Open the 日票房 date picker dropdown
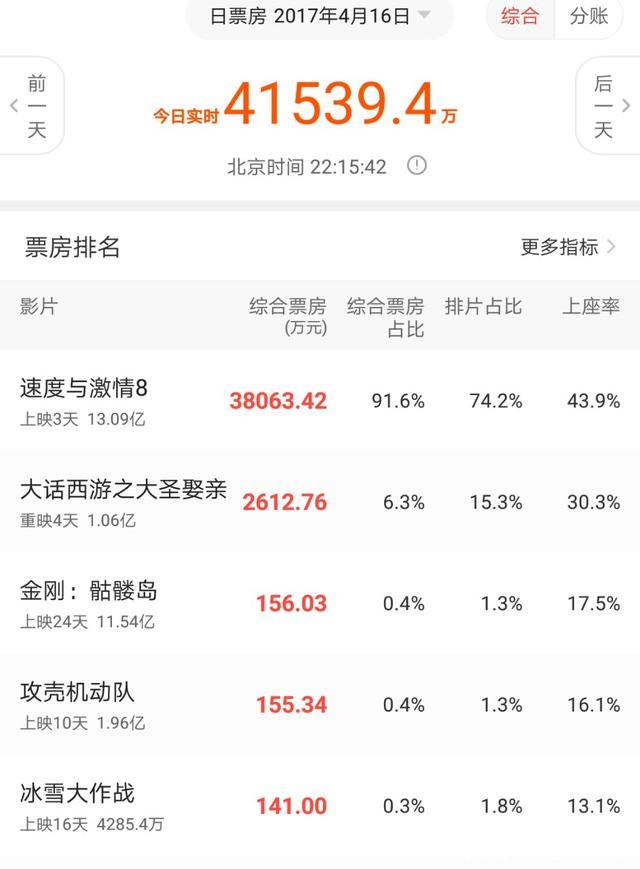The width and height of the screenshot is (640, 869). (320, 17)
